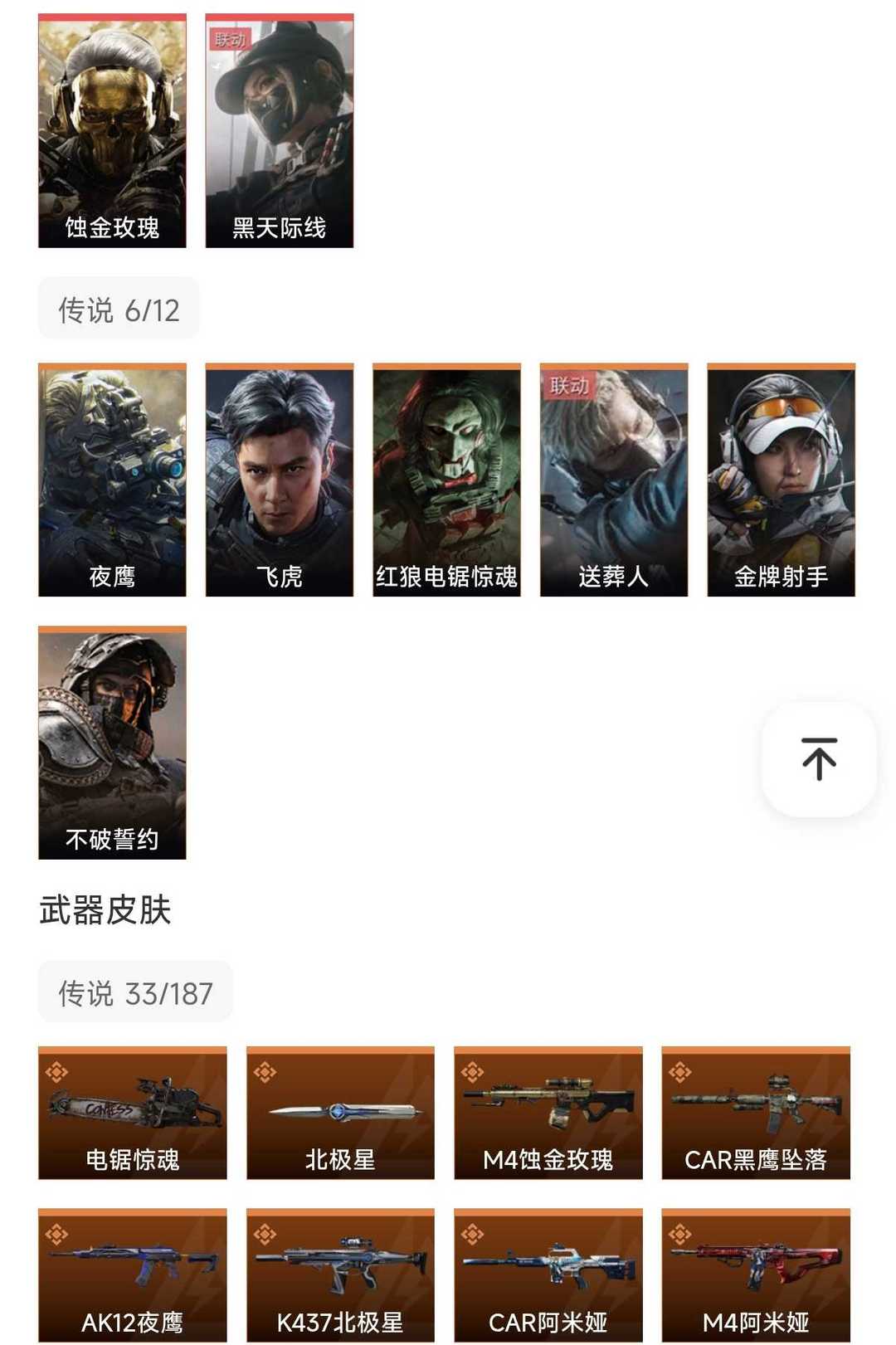Open the 蚀金玫瑰 character skin card

(x=112, y=131)
